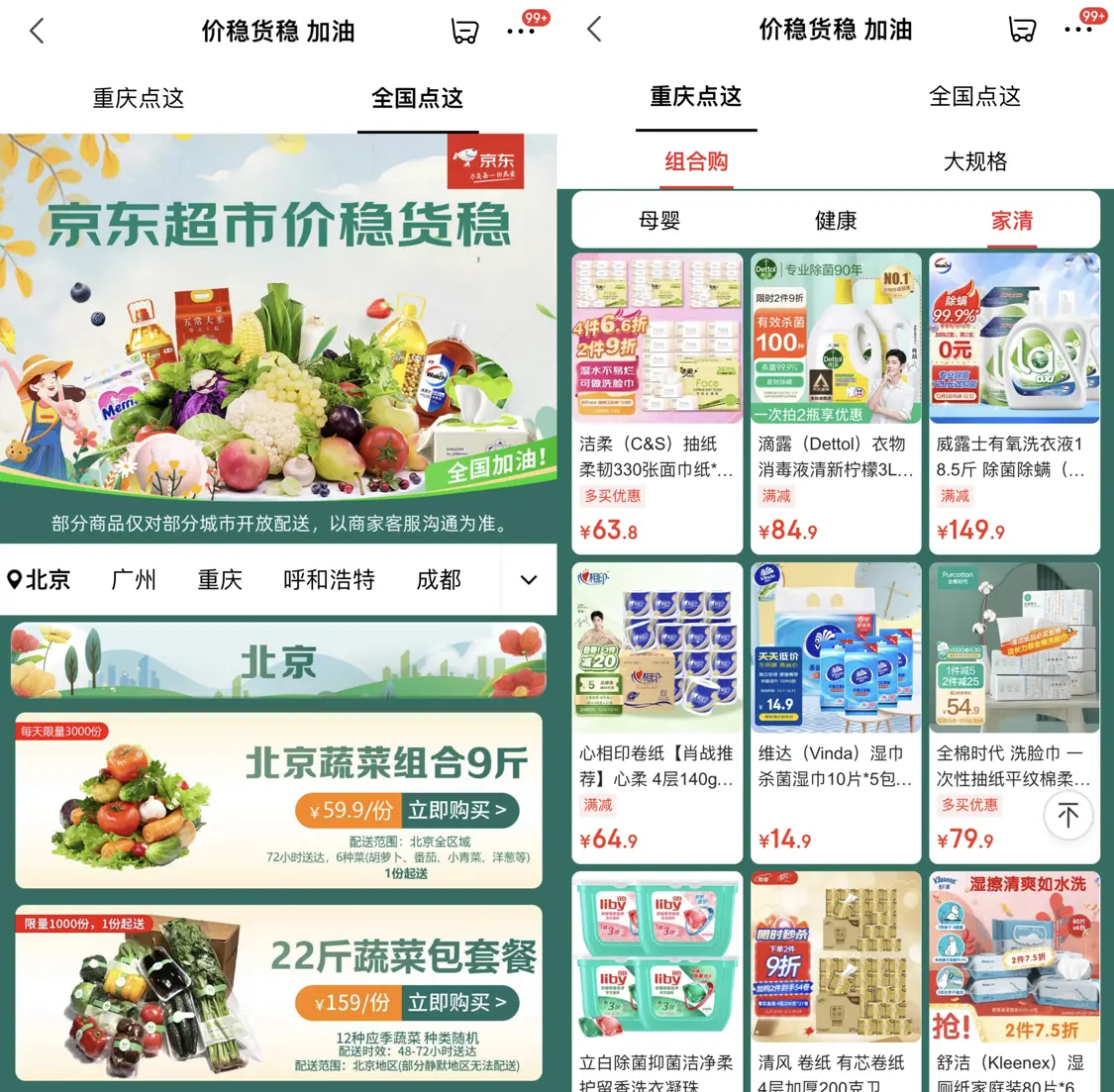Viewport: 1114px width, 1092px height.
Task: Select the 广州 city tab
Action: point(134,579)
